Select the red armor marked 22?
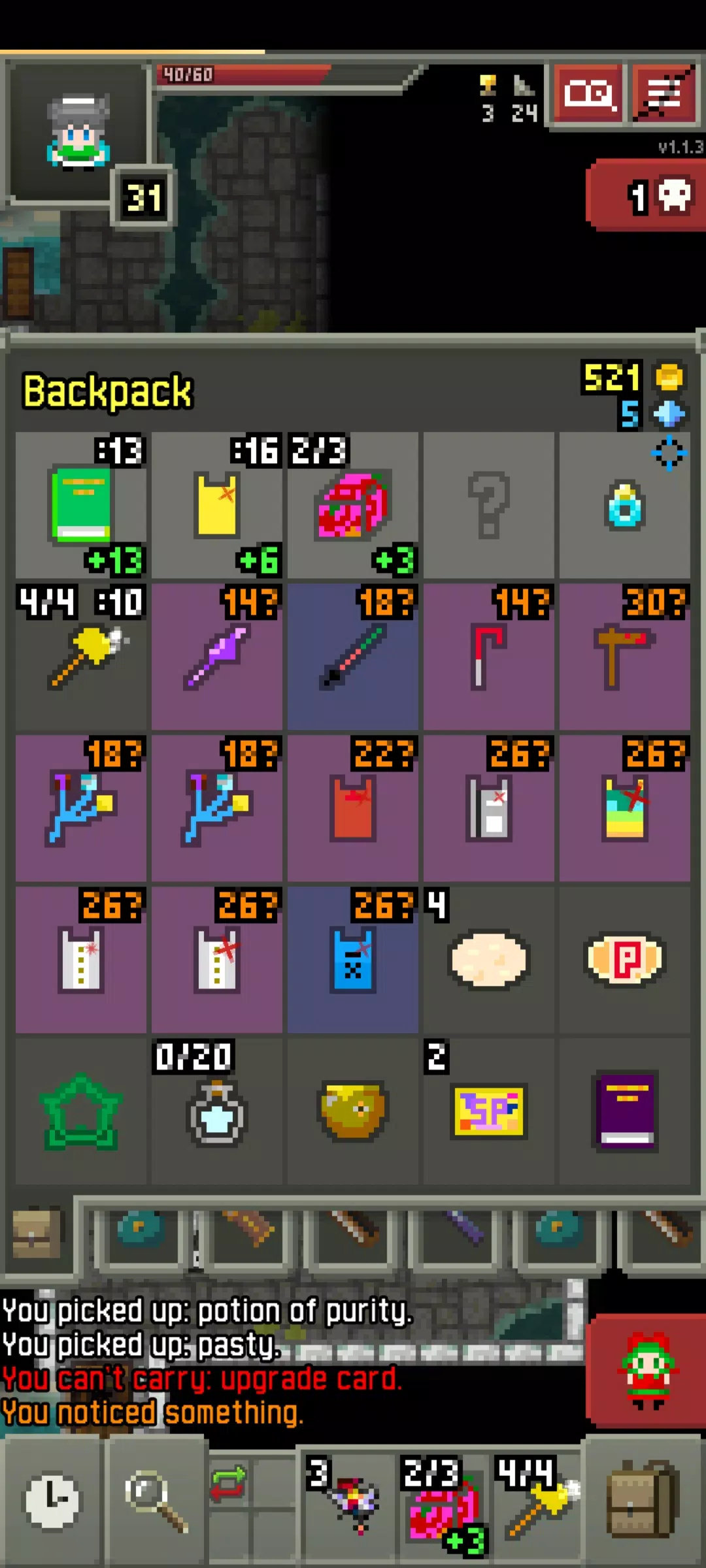 (353, 808)
